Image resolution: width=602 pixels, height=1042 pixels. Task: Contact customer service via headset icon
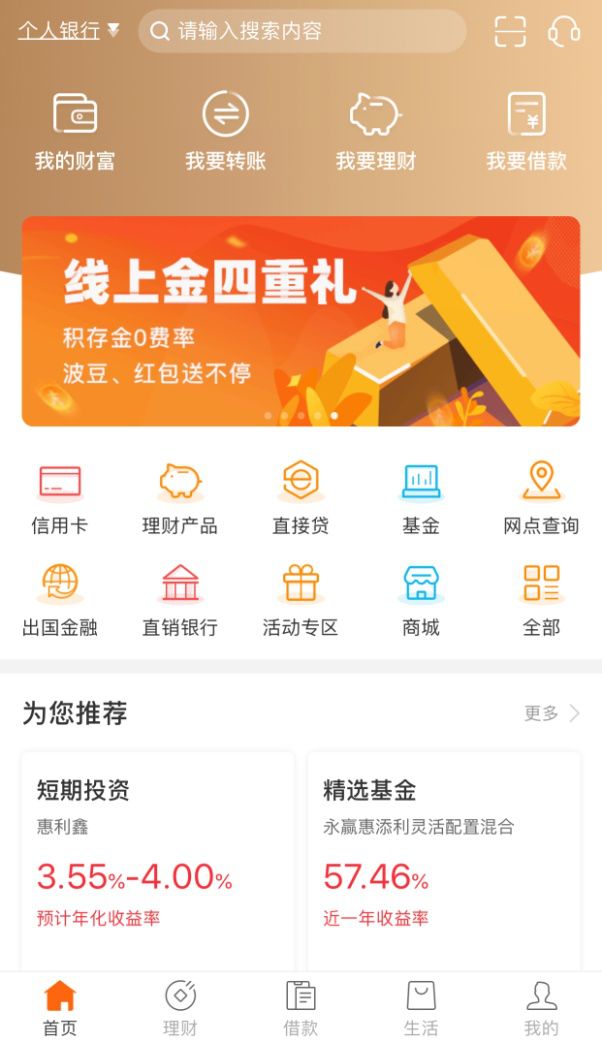point(564,31)
